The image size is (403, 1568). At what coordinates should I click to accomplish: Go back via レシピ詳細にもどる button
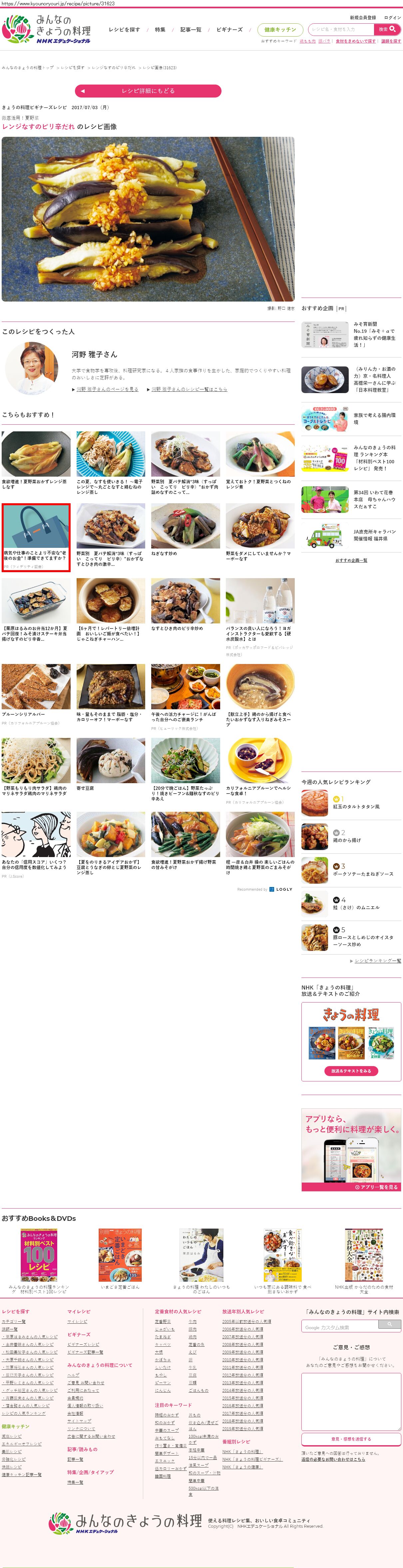[x=148, y=91]
